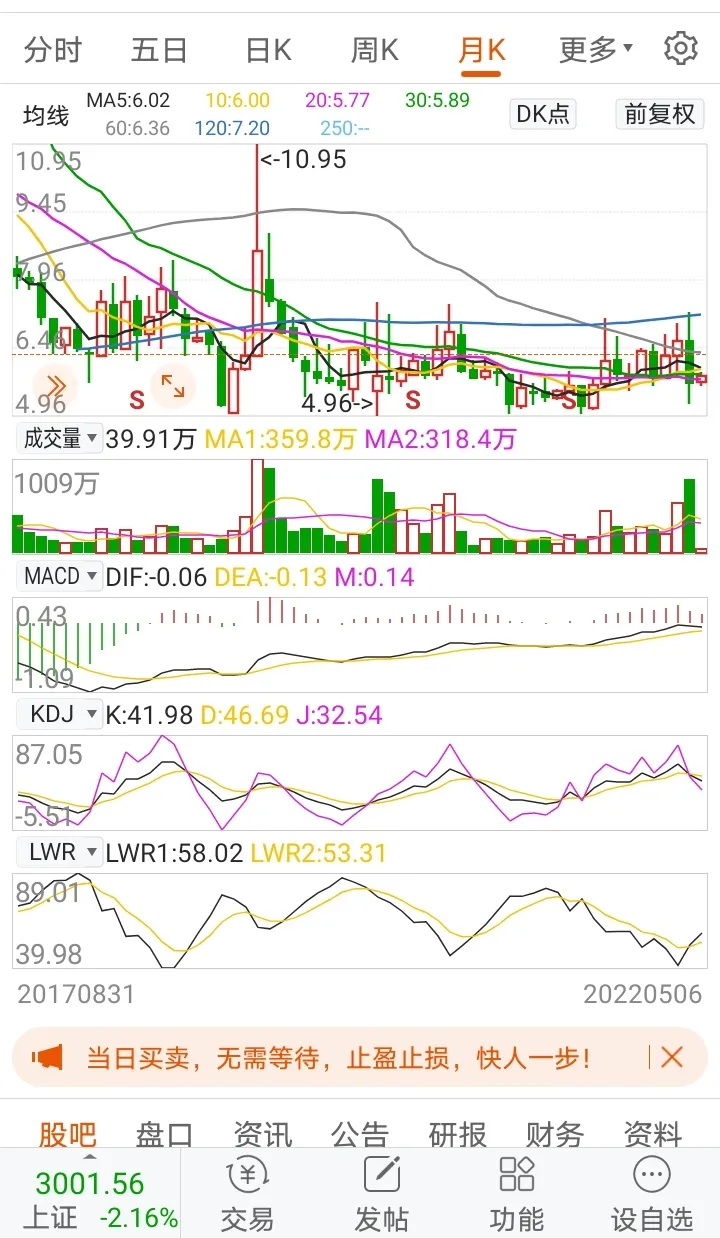Show the 日K candlestick chart
The width and height of the screenshot is (720, 1238).
click(x=268, y=50)
